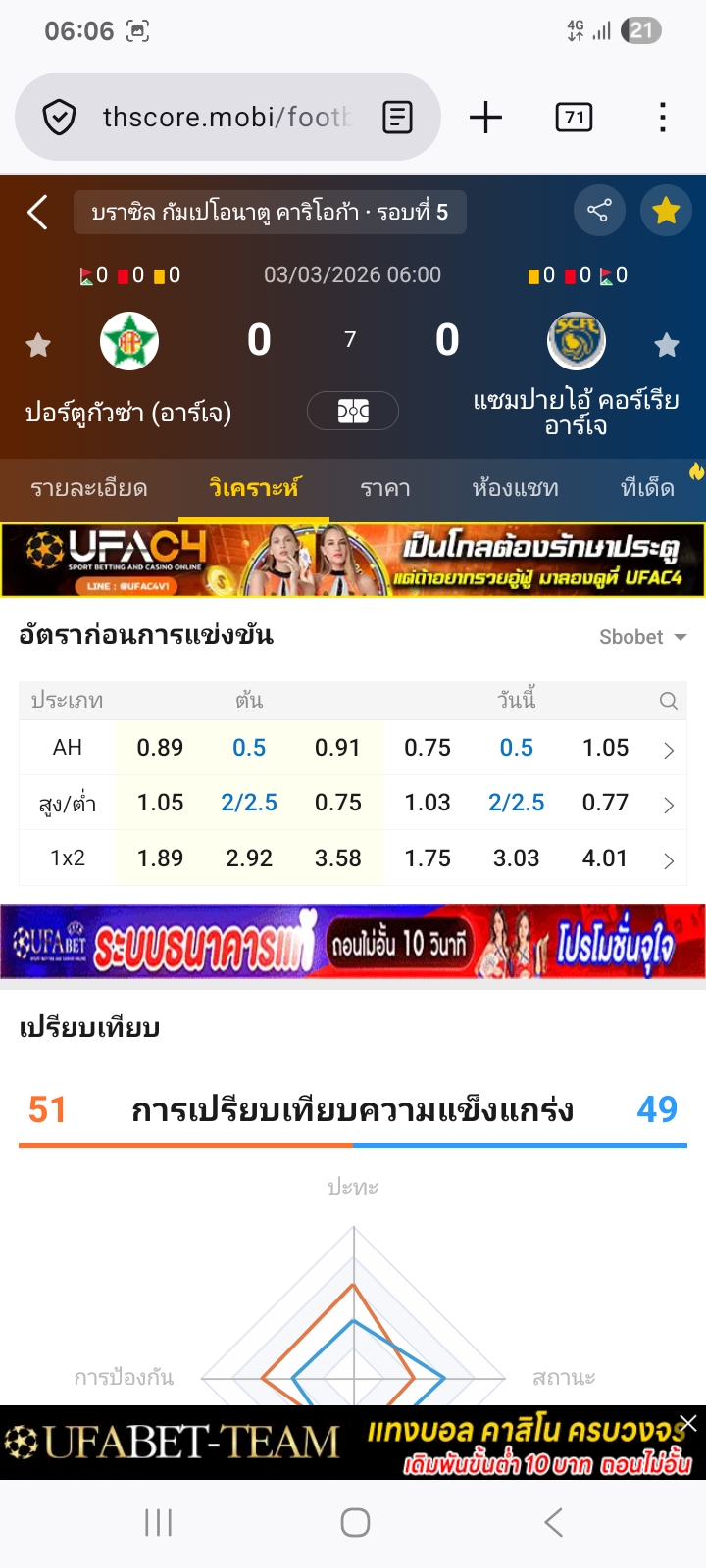This screenshot has width=706, height=1568.
Task: Turn on reader mode in the address bar
Action: (x=397, y=118)
